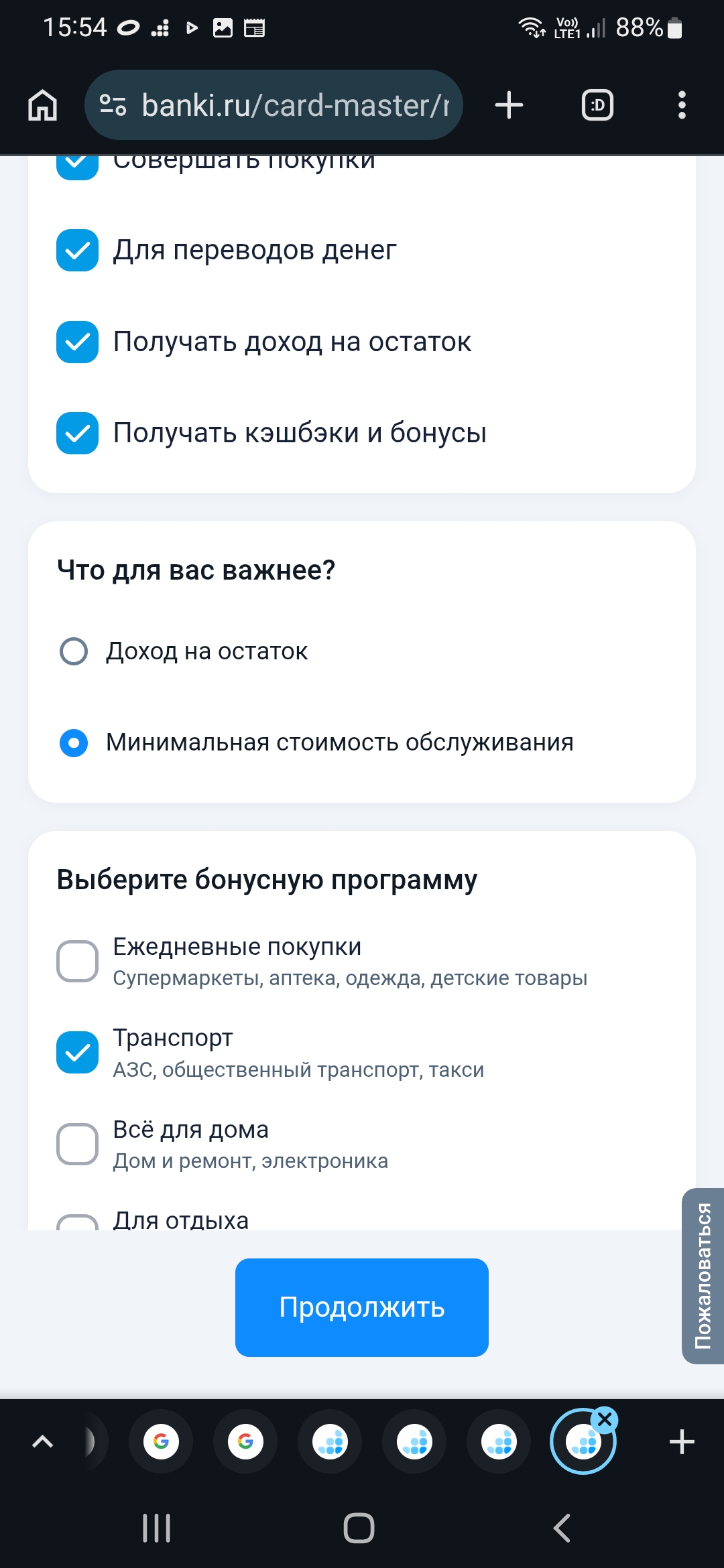724x1568 pixels.
Task: Expand the tab strip with the up arrow
Action: [42, 1441]
